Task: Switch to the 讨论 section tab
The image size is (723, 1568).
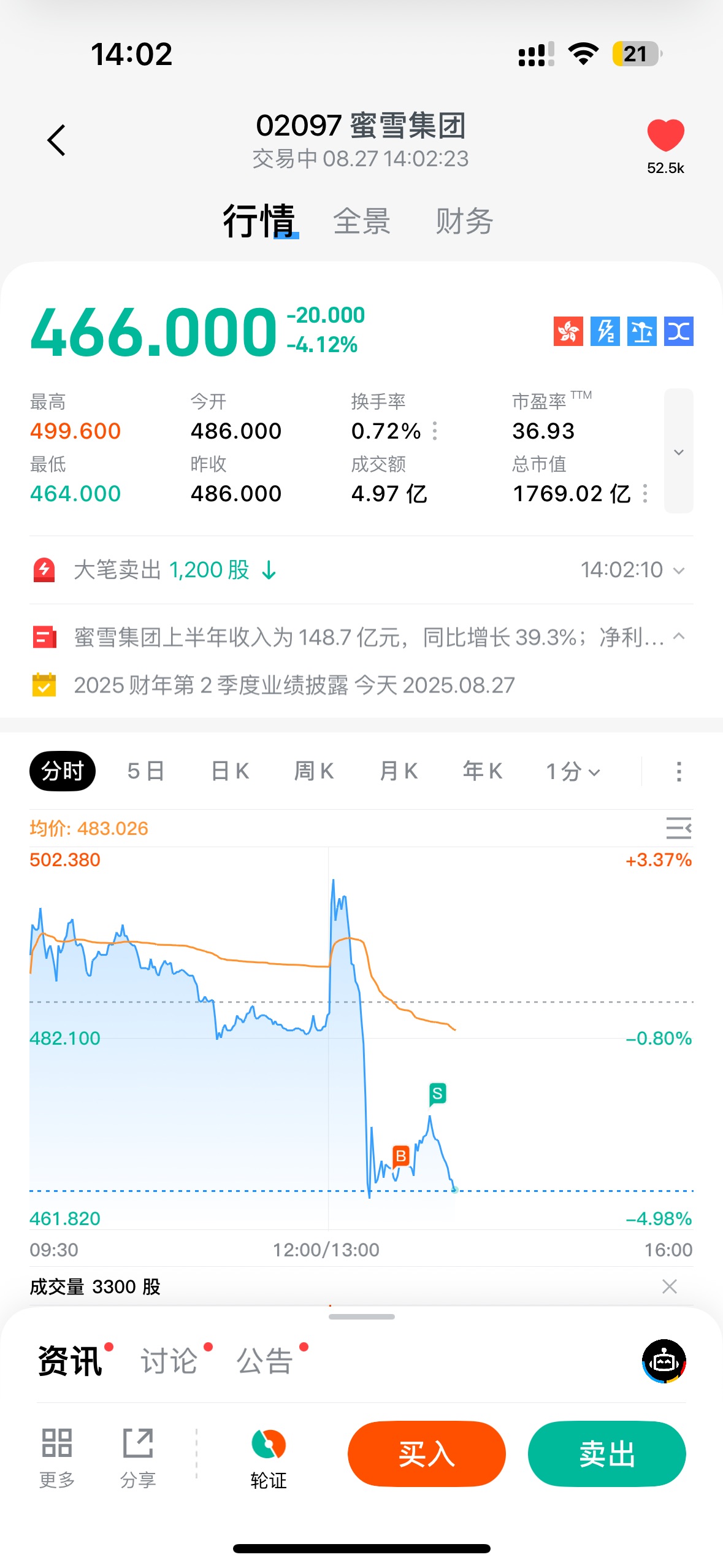Action: (x=169, y=1361)
